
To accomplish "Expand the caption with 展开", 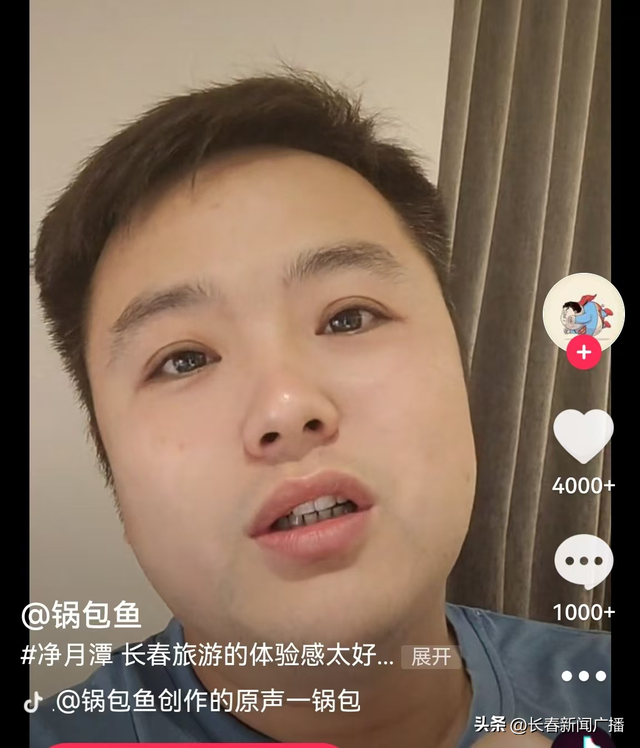I will (x=432, y=657).
